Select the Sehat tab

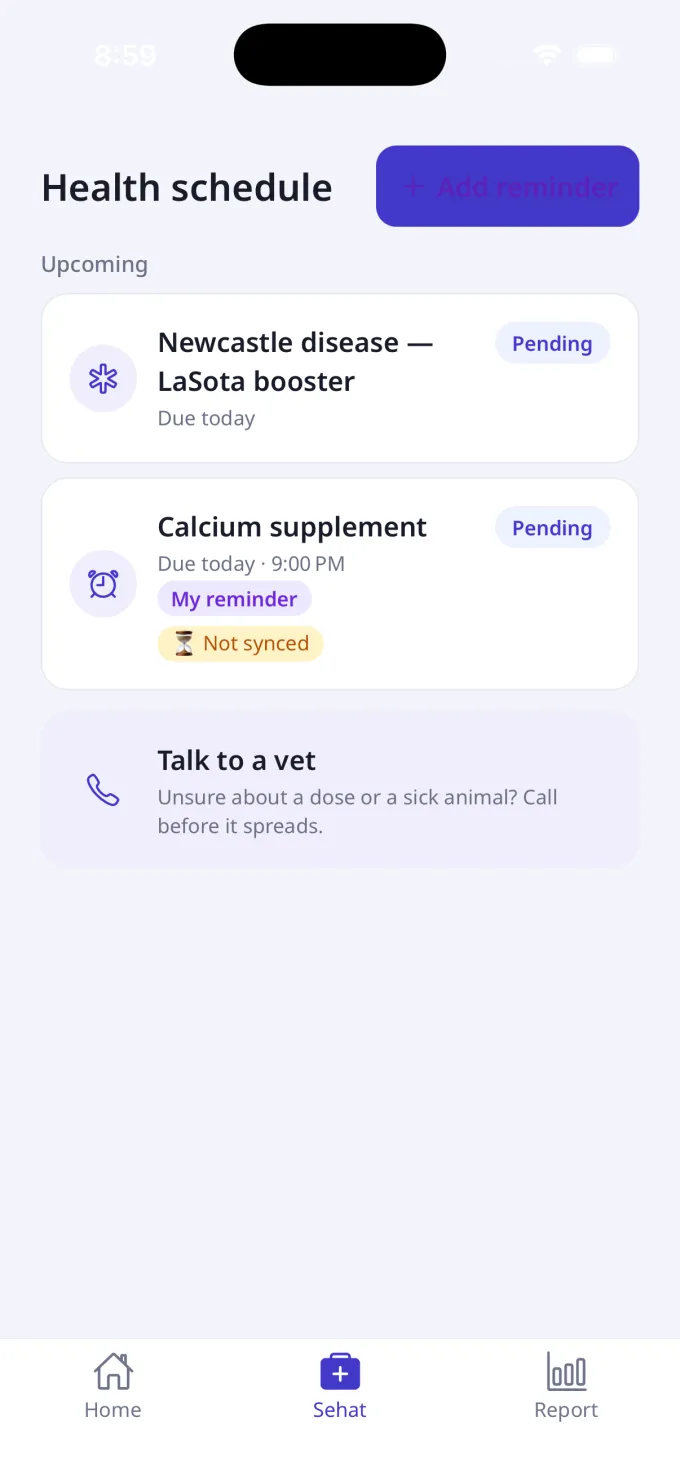click(x=340, y=1386)
